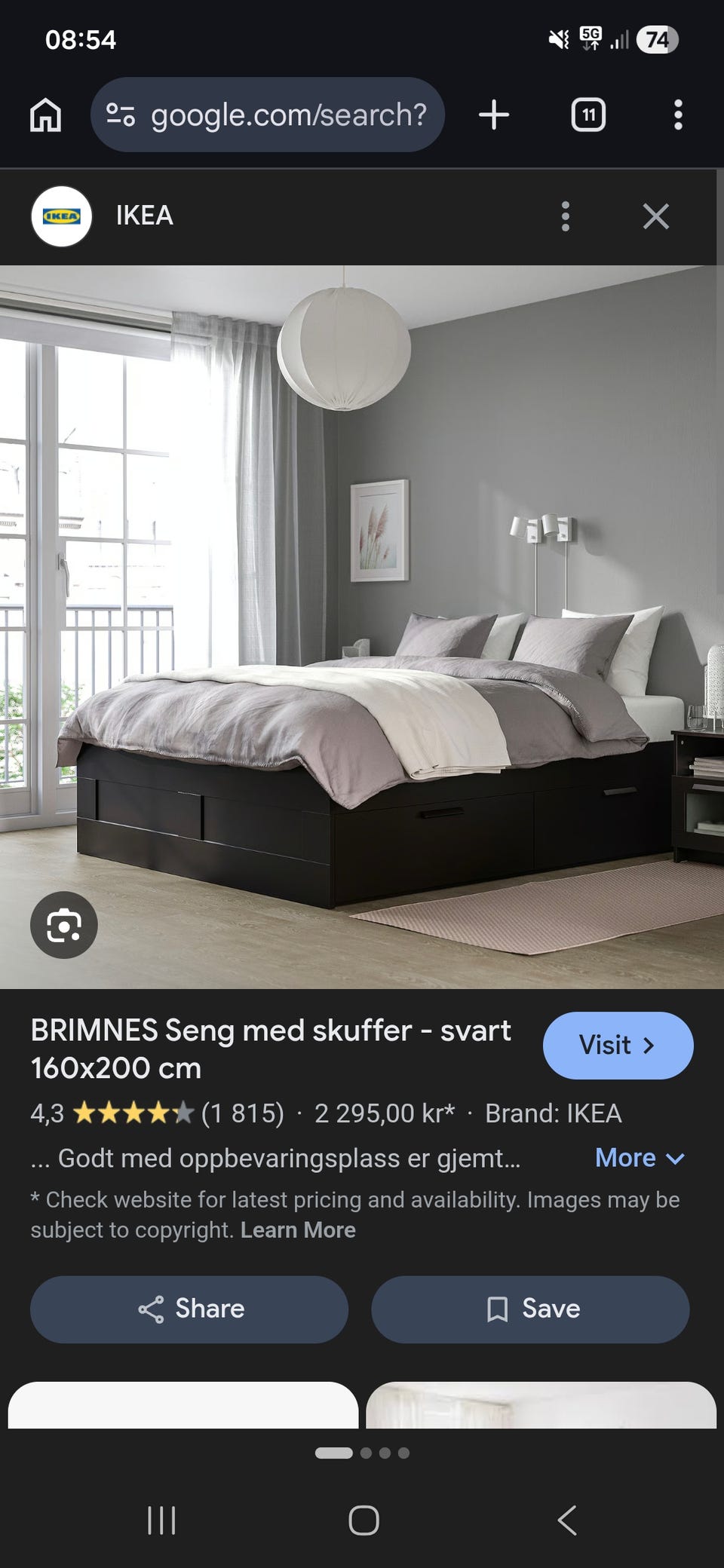This screenshot has height=1568, width=724.
Task: Visit the IKEA product page
Action: [618, 1045]
